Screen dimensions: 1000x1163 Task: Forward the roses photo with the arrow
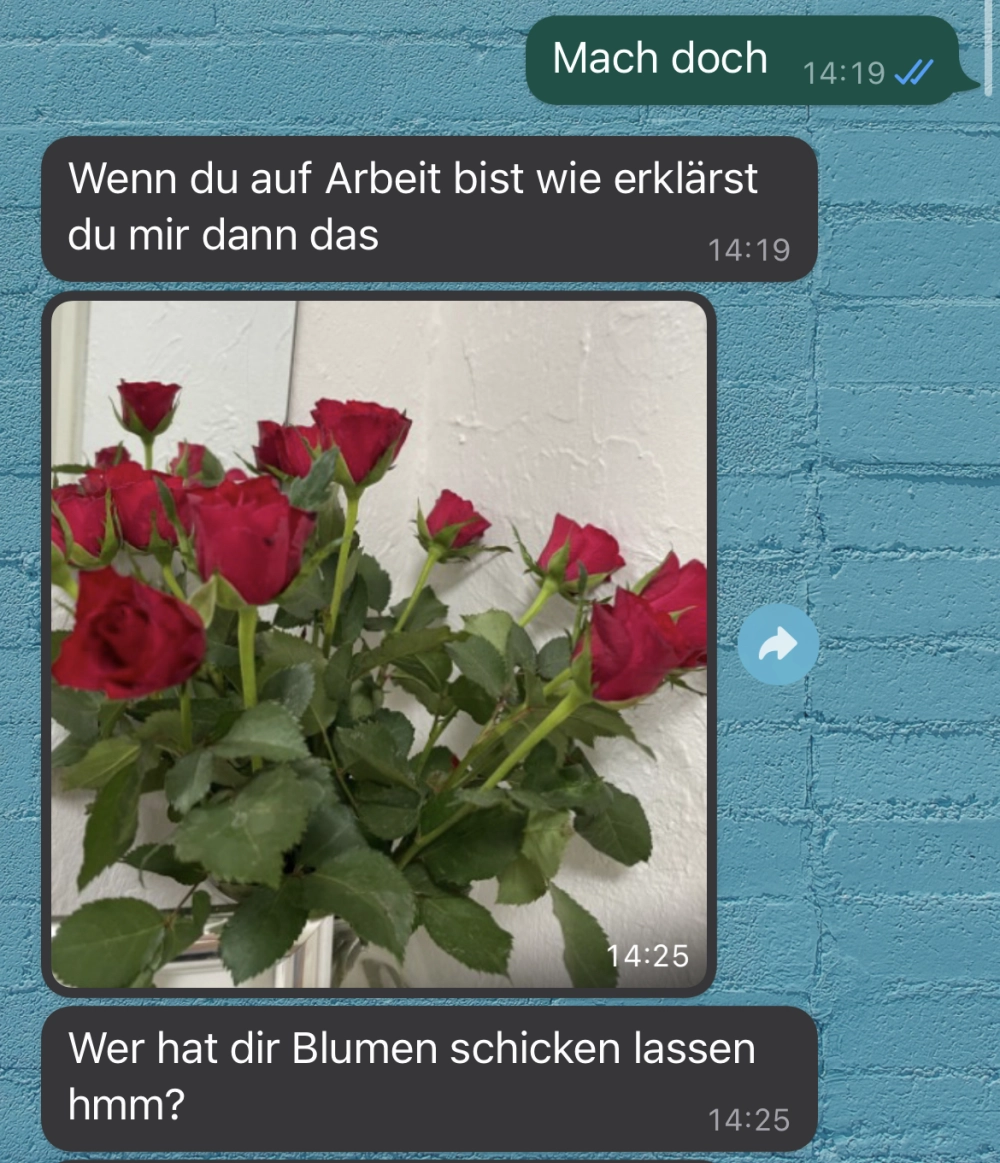777,645
